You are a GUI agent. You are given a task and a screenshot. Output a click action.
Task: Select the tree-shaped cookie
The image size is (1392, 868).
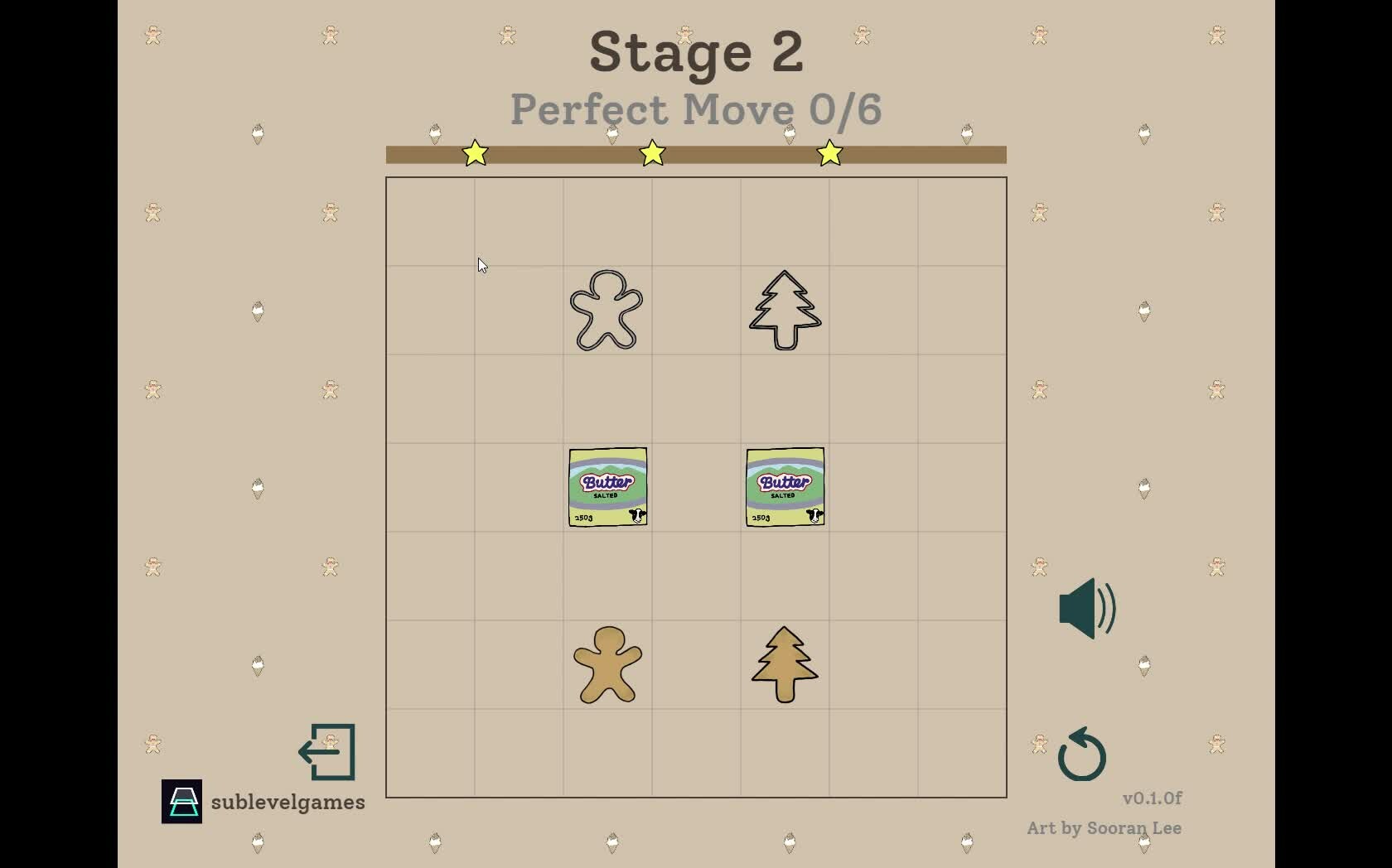point(785,664)
